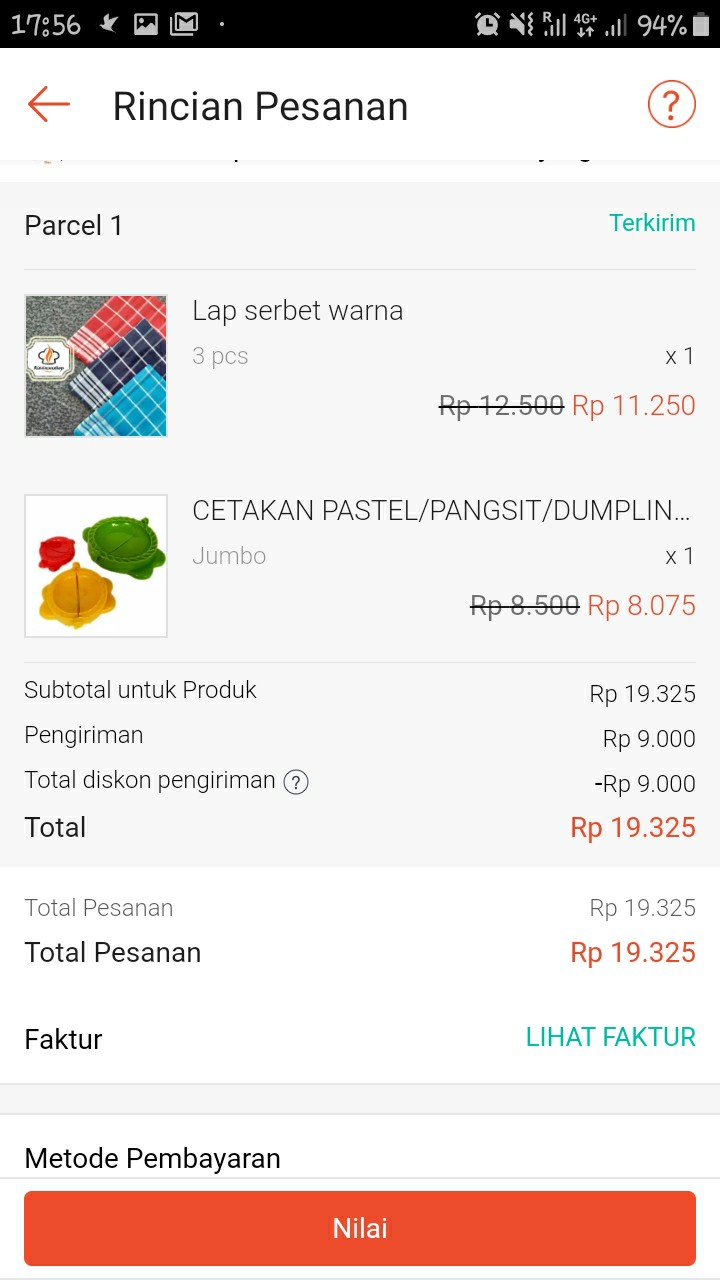Viewport: 720px width, 1280px height.
Task: Open the help question mark icon
Action: point(671,103)
